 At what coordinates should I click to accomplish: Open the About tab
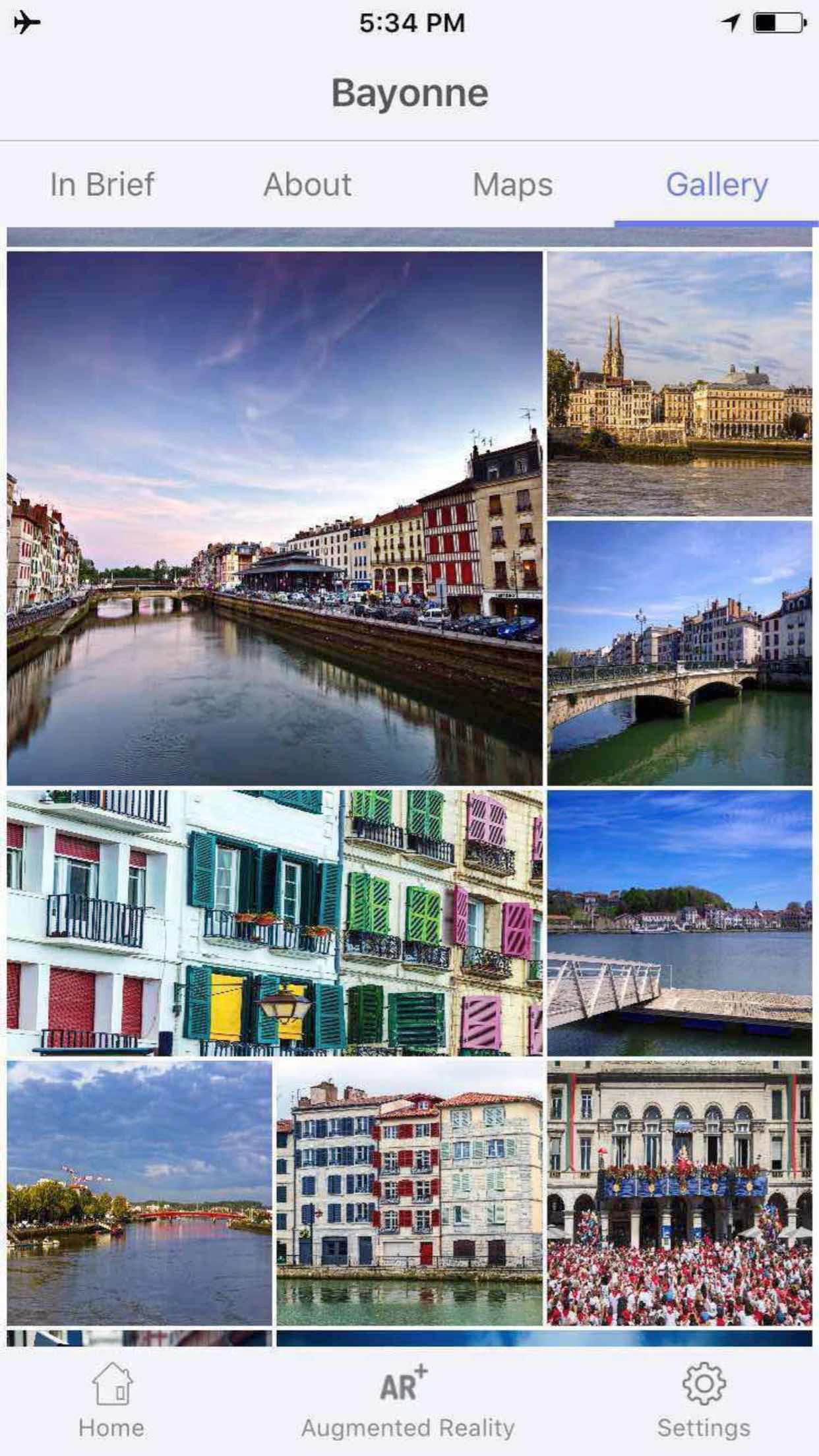tap(307, 185)
